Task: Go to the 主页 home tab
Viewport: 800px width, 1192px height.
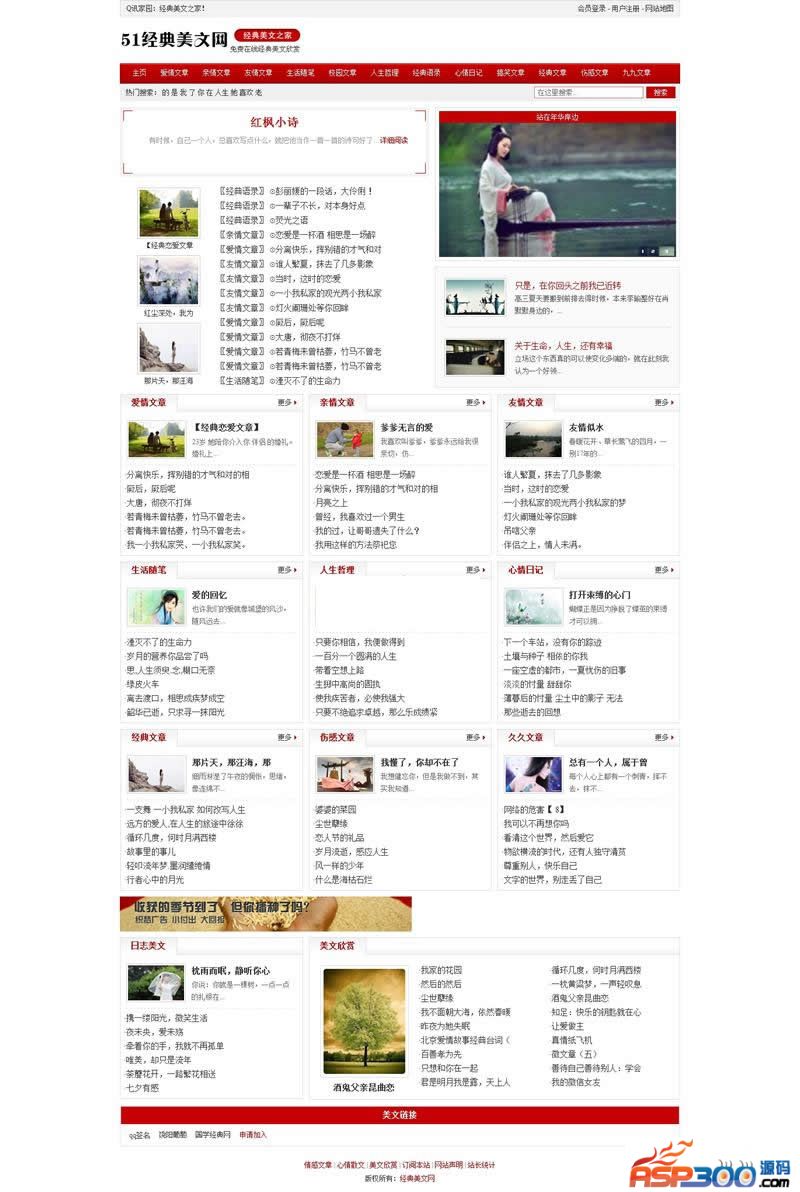Action: click(x=138, y=73)
